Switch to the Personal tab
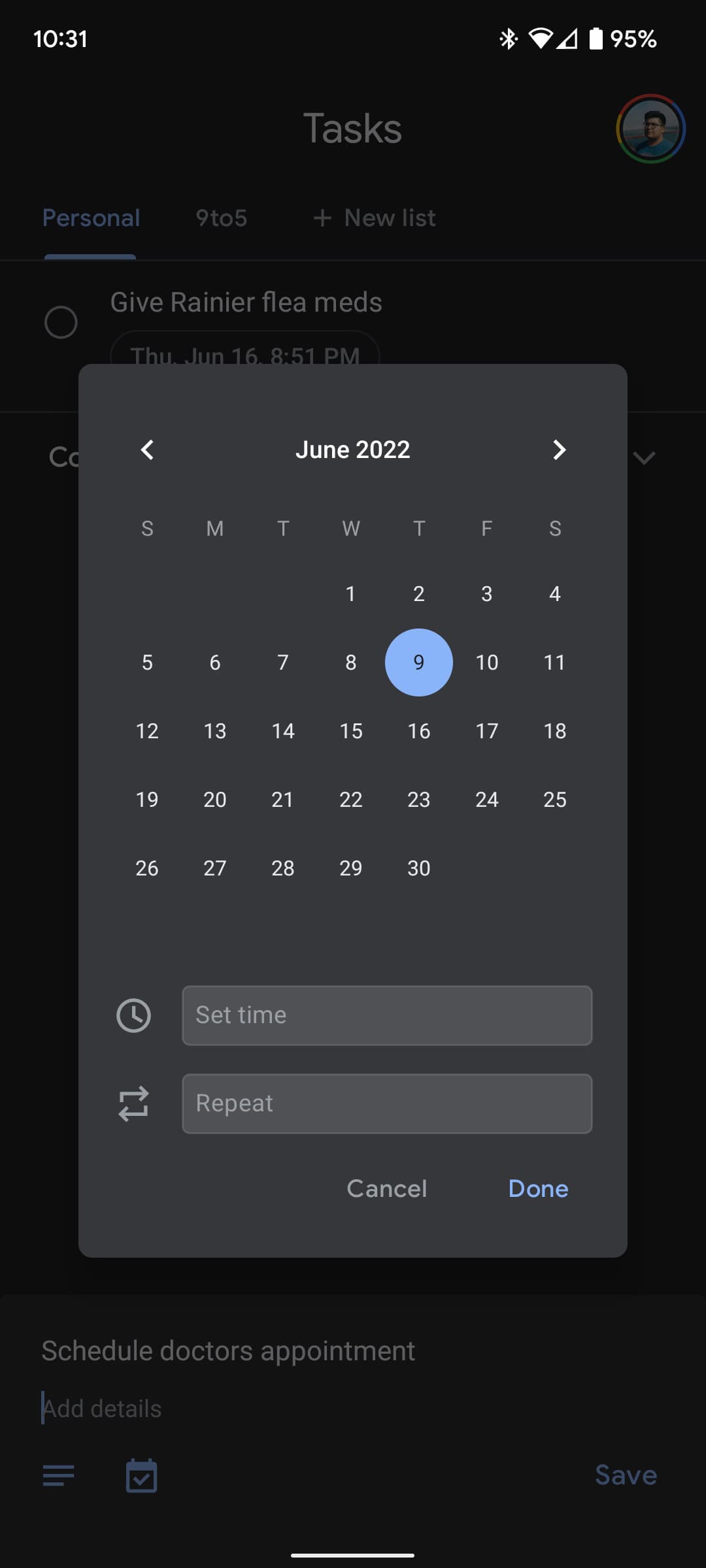 tap(91, 218)
